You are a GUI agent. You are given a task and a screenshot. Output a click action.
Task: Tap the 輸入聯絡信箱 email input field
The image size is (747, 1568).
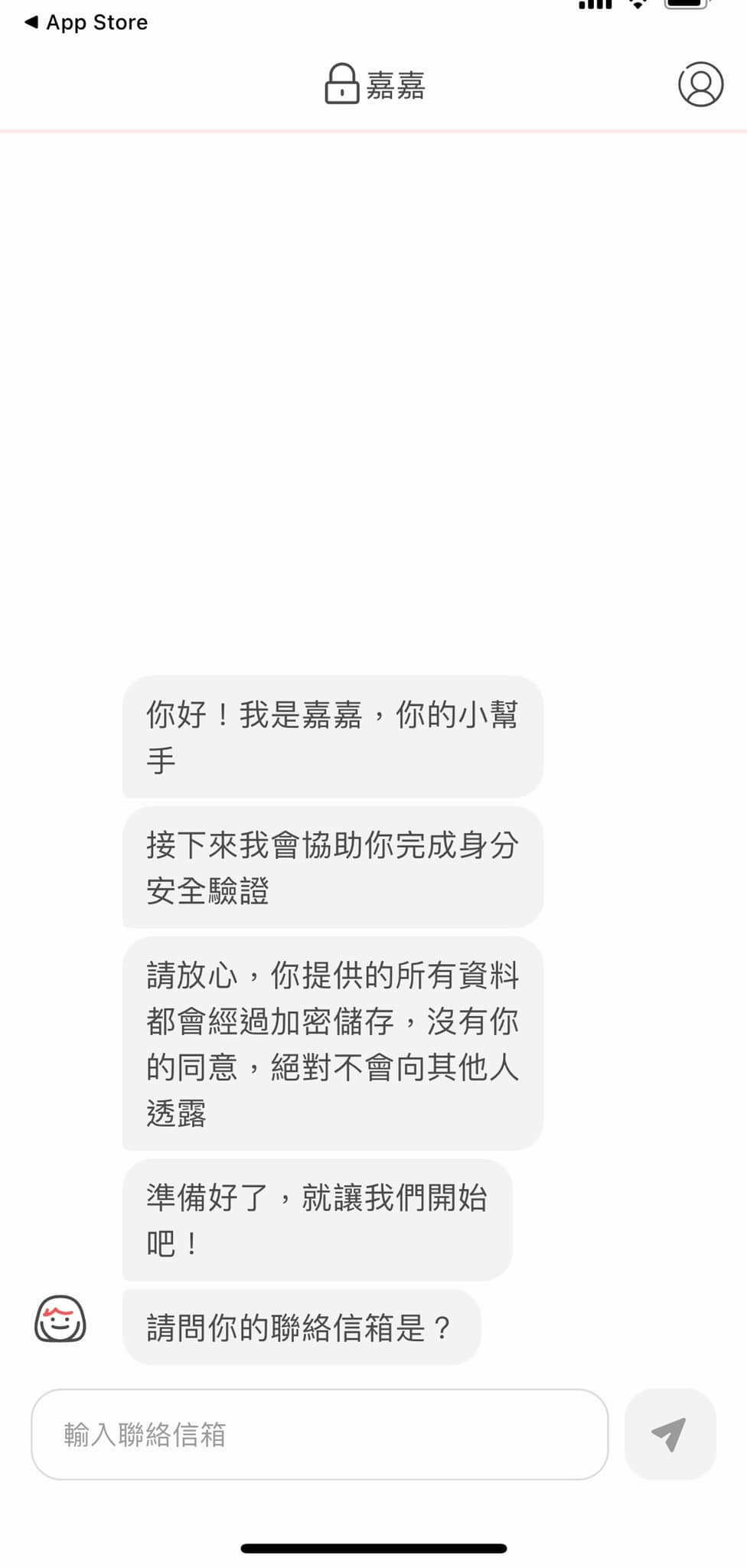(x=319, y=1434)
